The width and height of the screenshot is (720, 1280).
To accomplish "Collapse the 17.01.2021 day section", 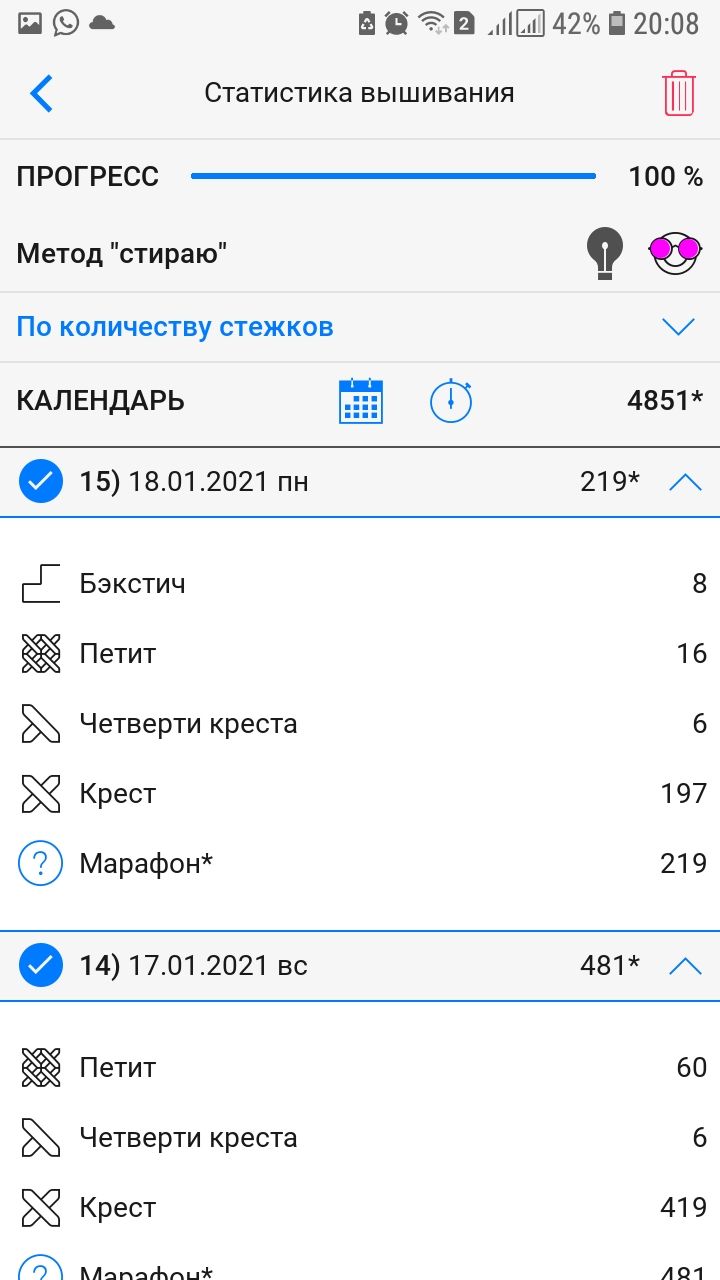I will [x=685, y=965].
